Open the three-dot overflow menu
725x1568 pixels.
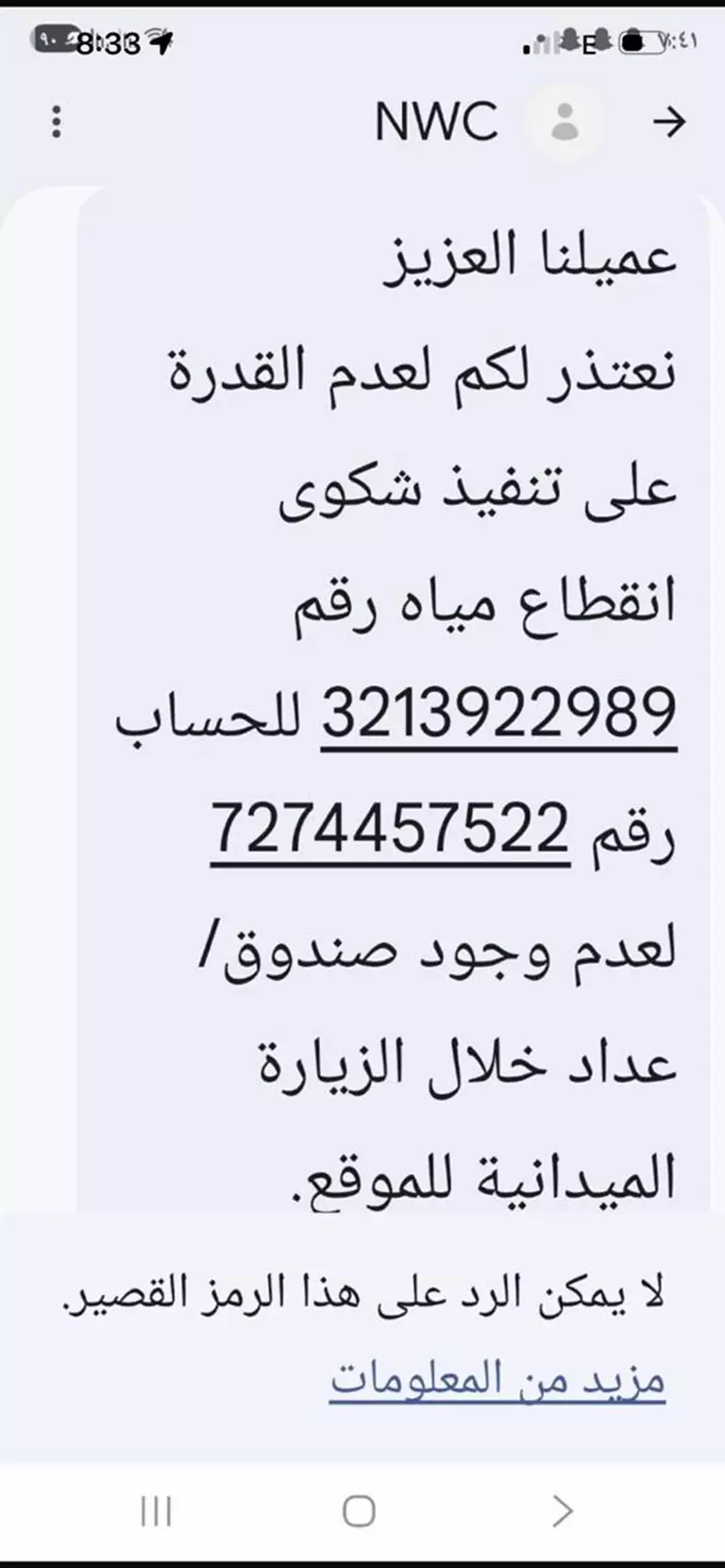click(57, 122)
